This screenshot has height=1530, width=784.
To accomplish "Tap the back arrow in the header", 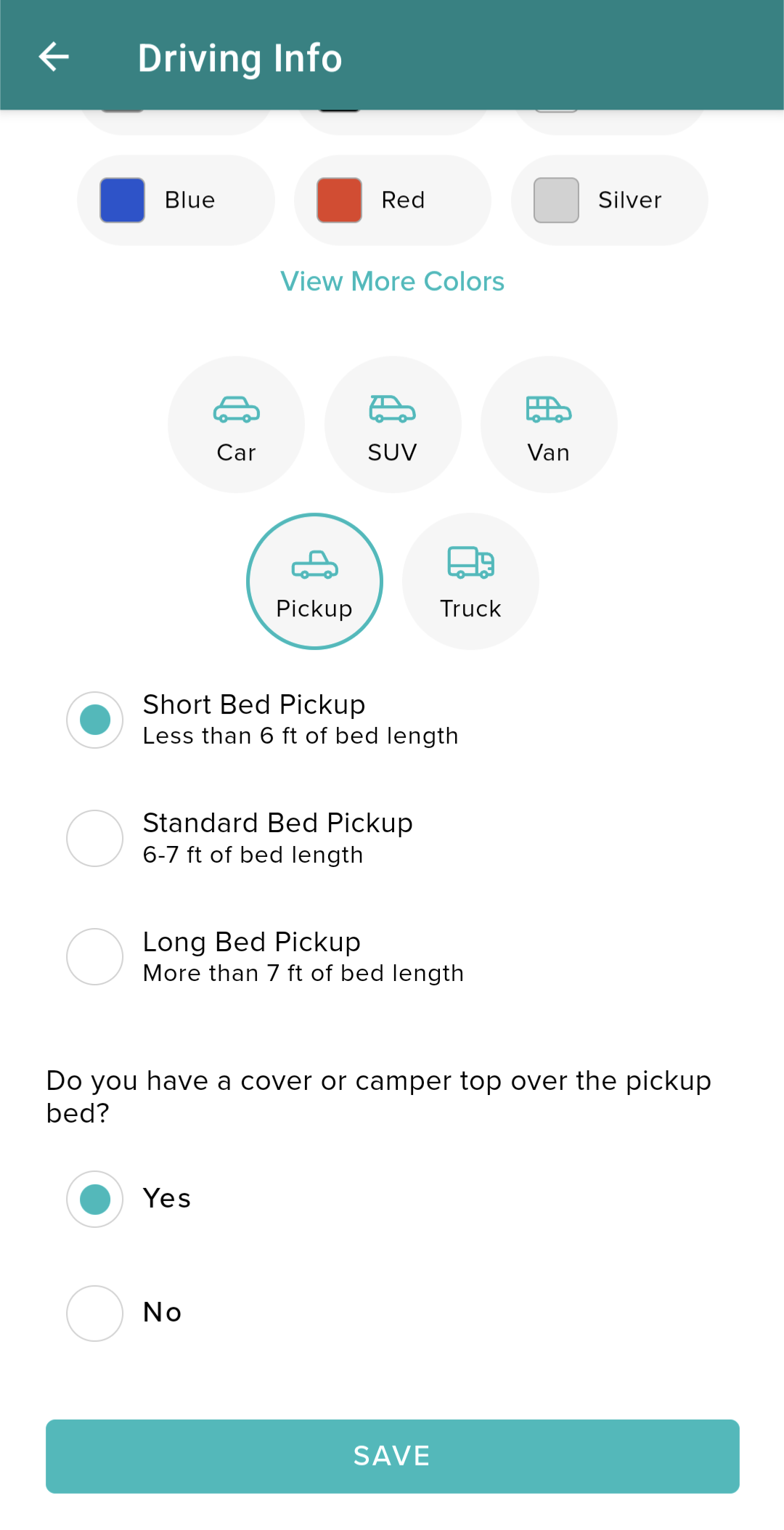I will tap(54, 57).
